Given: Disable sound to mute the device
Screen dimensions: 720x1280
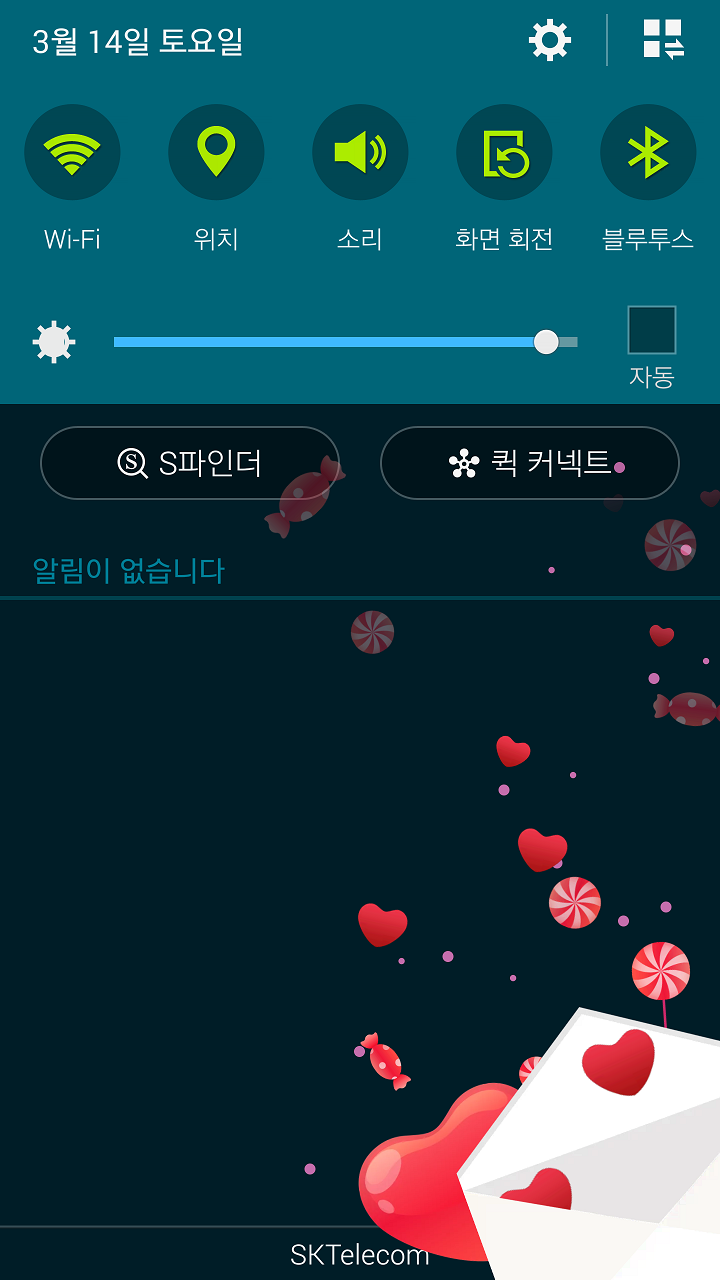Looking at the screenshot, I should coord(360,152).
